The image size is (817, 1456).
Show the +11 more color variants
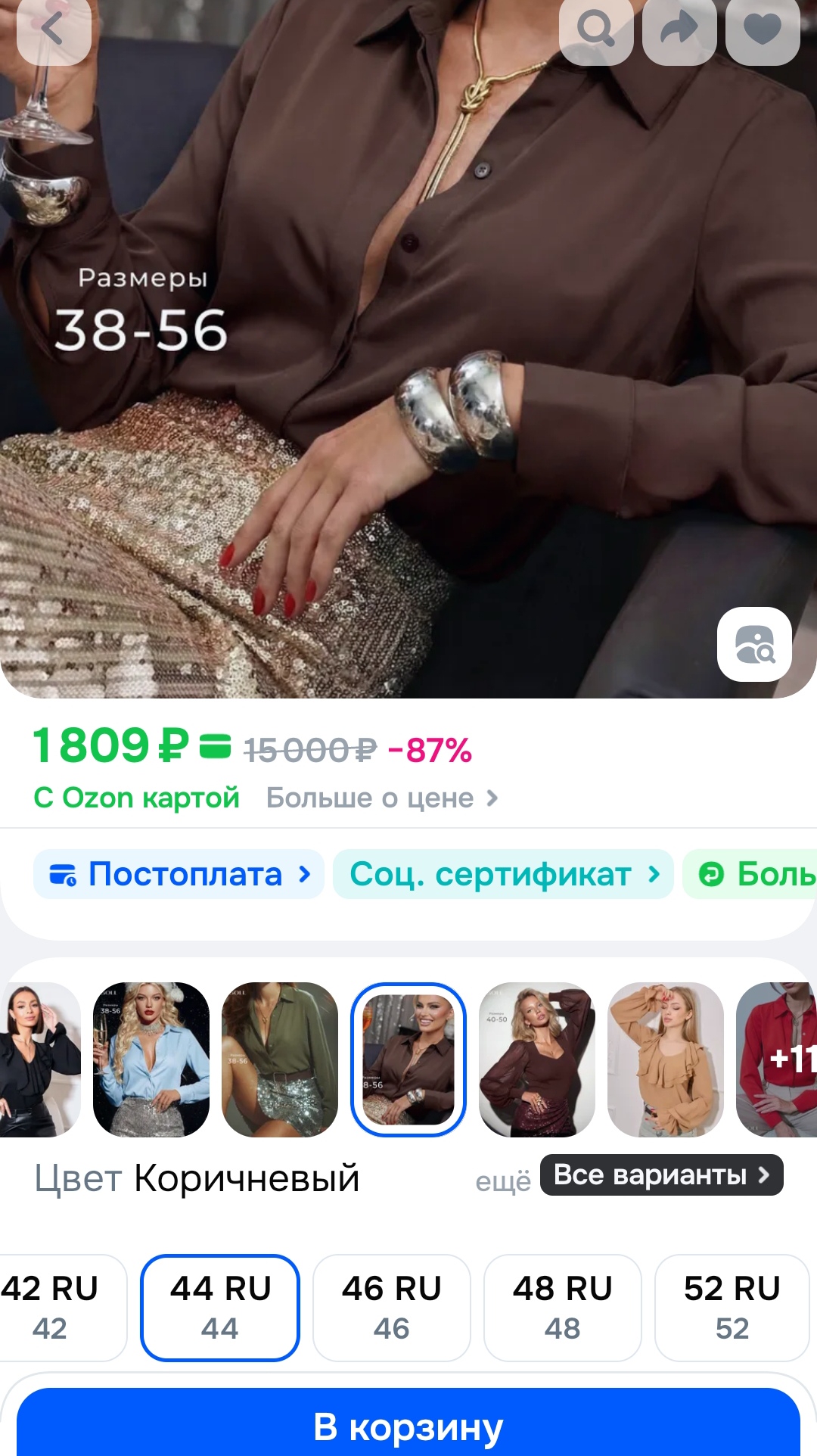(779, 1059)
